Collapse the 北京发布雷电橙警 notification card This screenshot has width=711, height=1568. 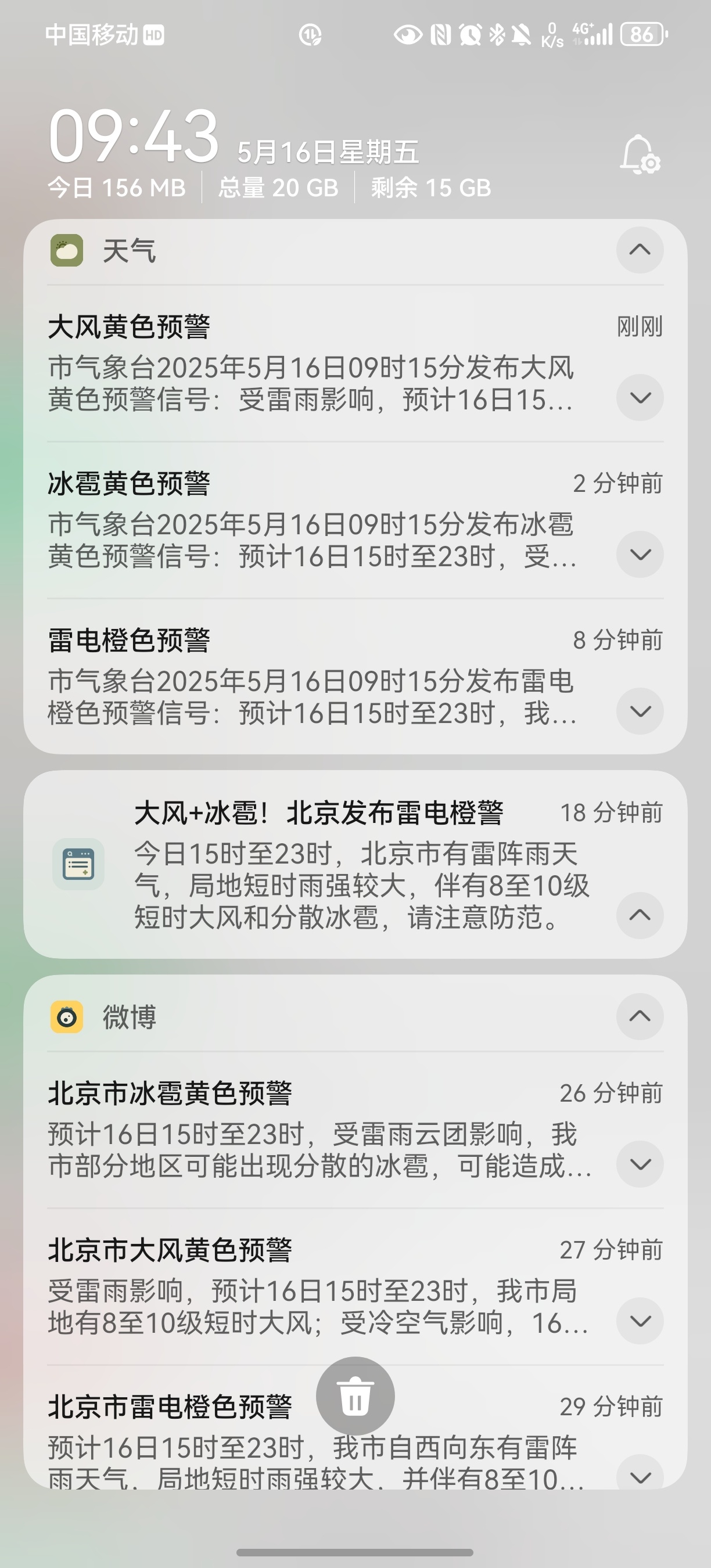pyautogui.click(x=640, y=915)
